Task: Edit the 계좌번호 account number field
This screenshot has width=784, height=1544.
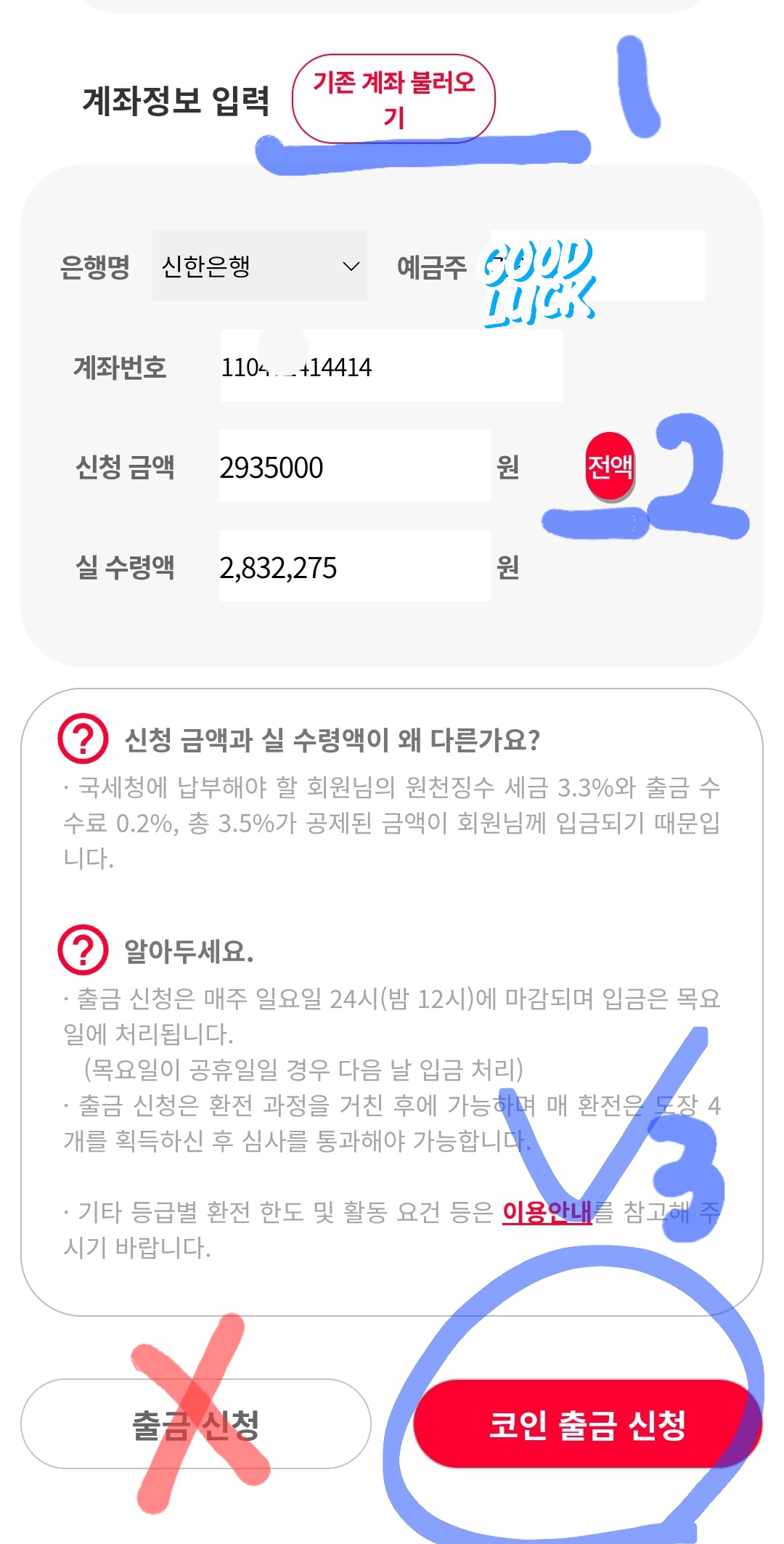Action: tap(391, 367)
